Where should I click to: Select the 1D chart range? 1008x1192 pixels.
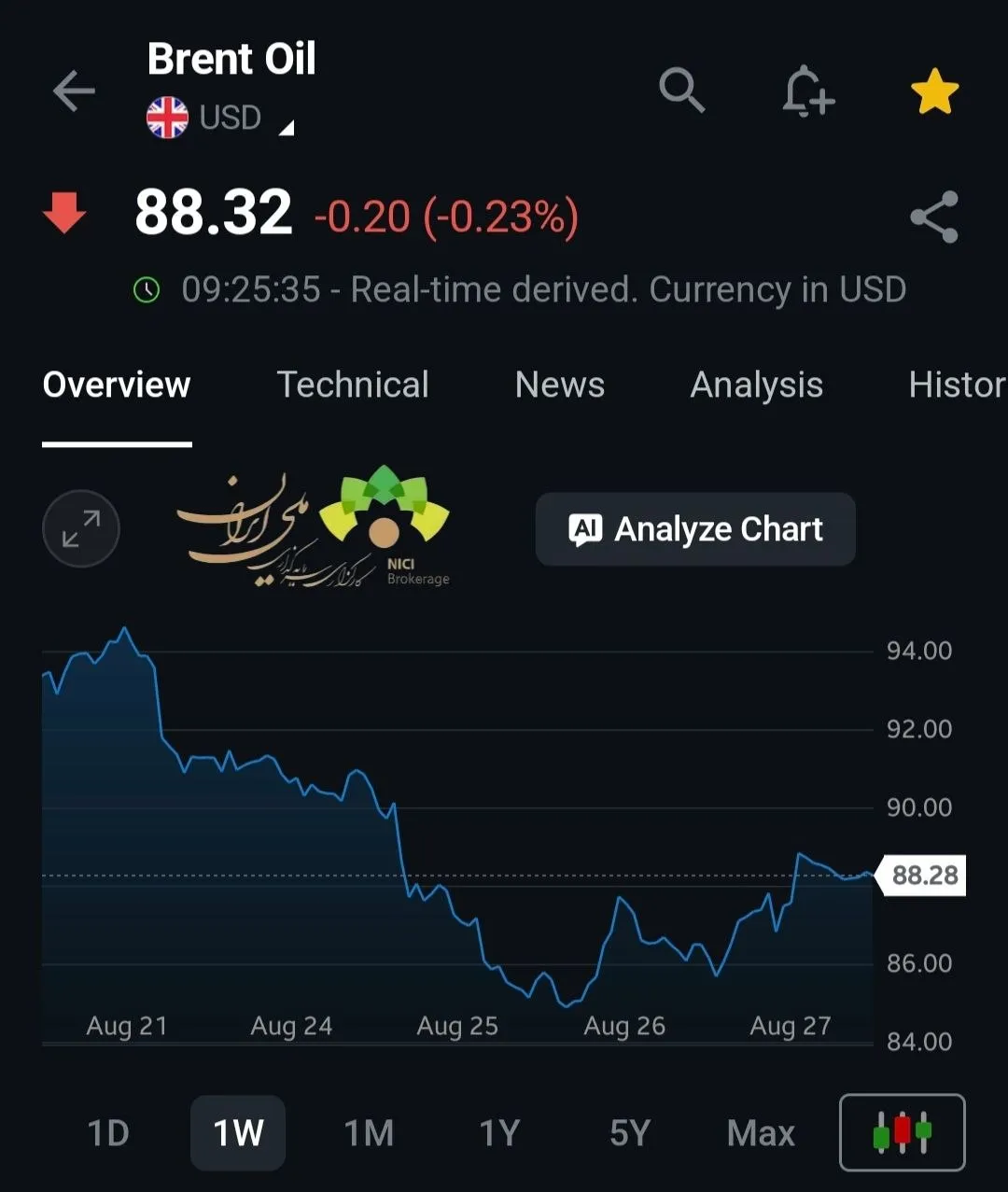point(108,1133)
